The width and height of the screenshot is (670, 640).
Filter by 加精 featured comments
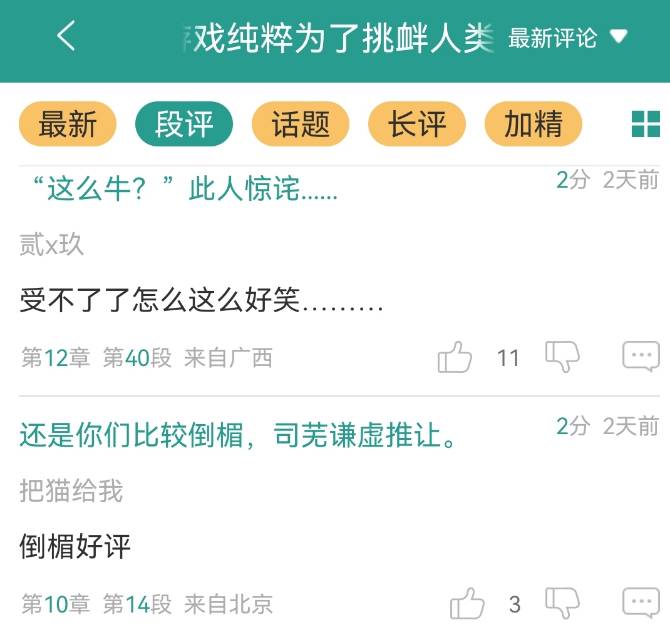pyautogui.click(x=533, y=124)
